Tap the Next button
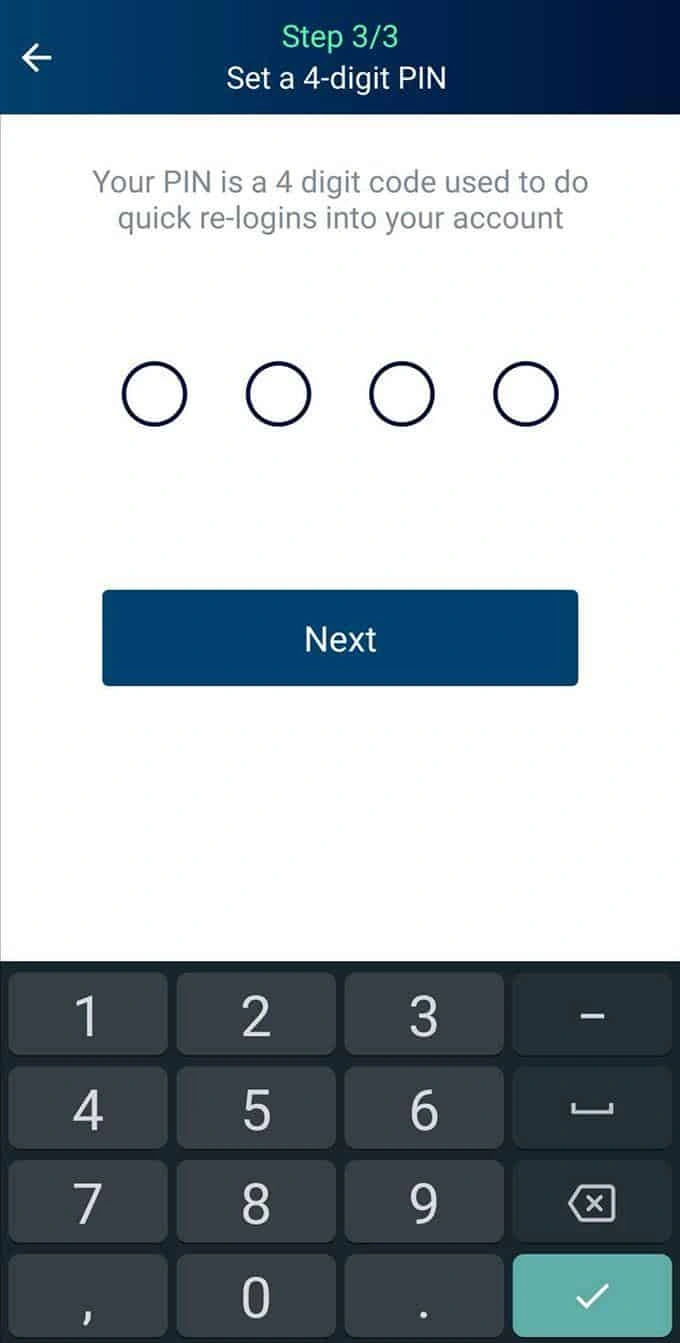 coord(340,638)
